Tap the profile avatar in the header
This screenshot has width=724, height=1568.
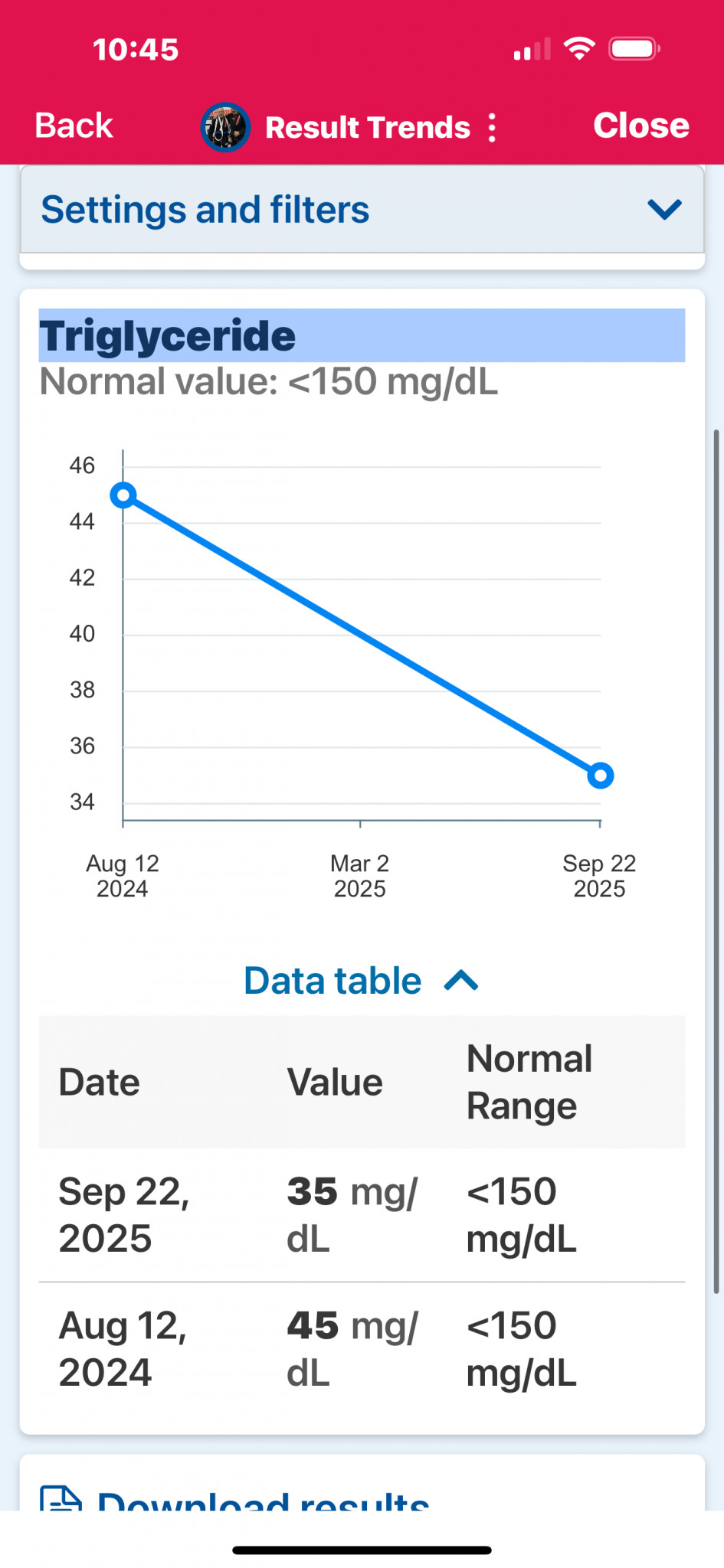[x=225, y=127]
